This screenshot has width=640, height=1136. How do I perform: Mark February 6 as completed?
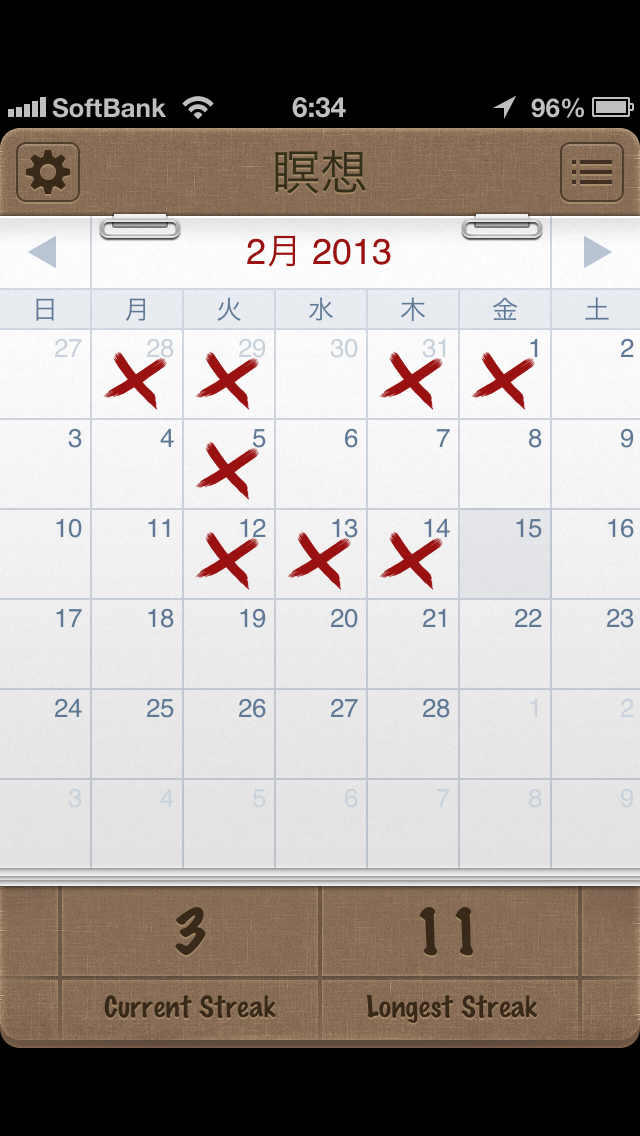tap(321, 464)
